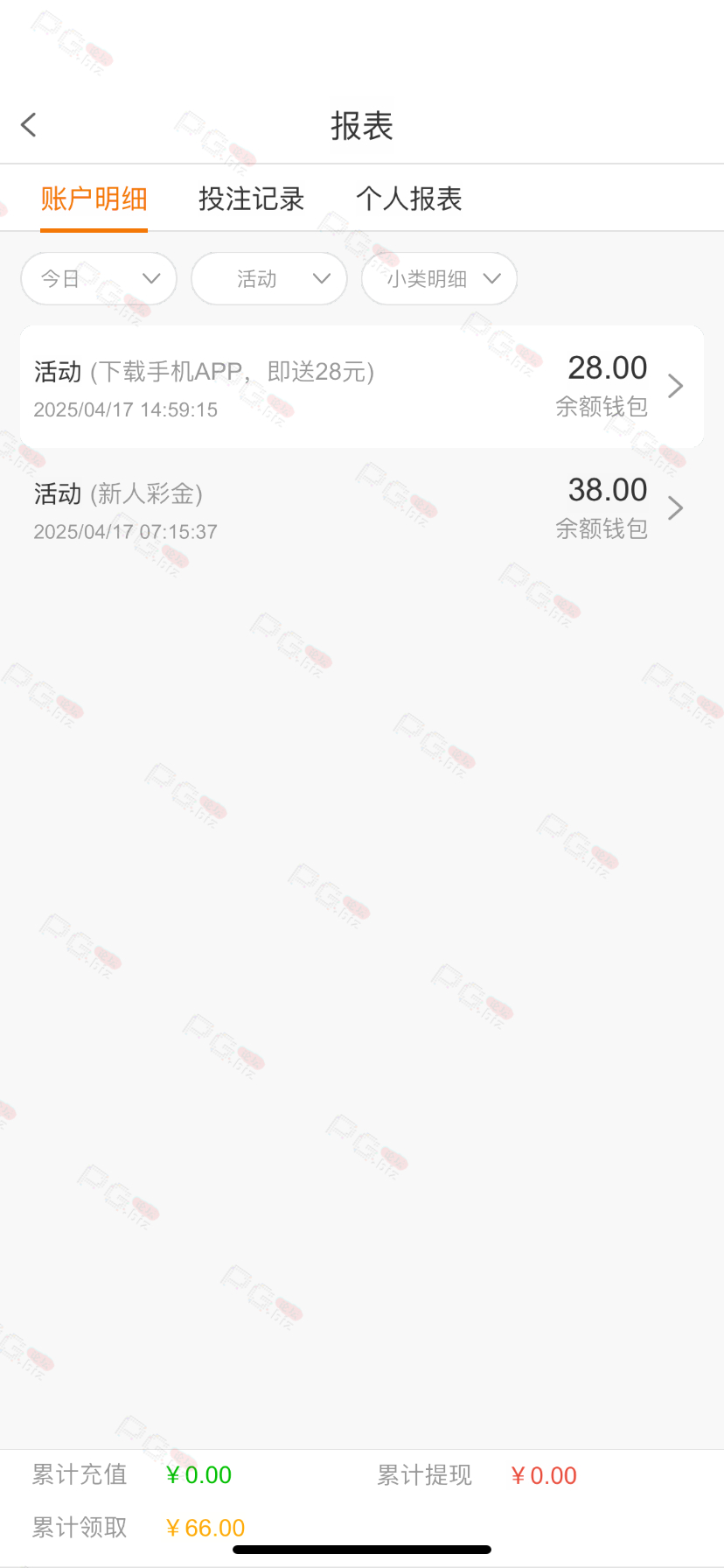The width and height of the screenshot is (724, 1568).
Task: Expand the 活动 type dropdown
Action: [269, 278]
